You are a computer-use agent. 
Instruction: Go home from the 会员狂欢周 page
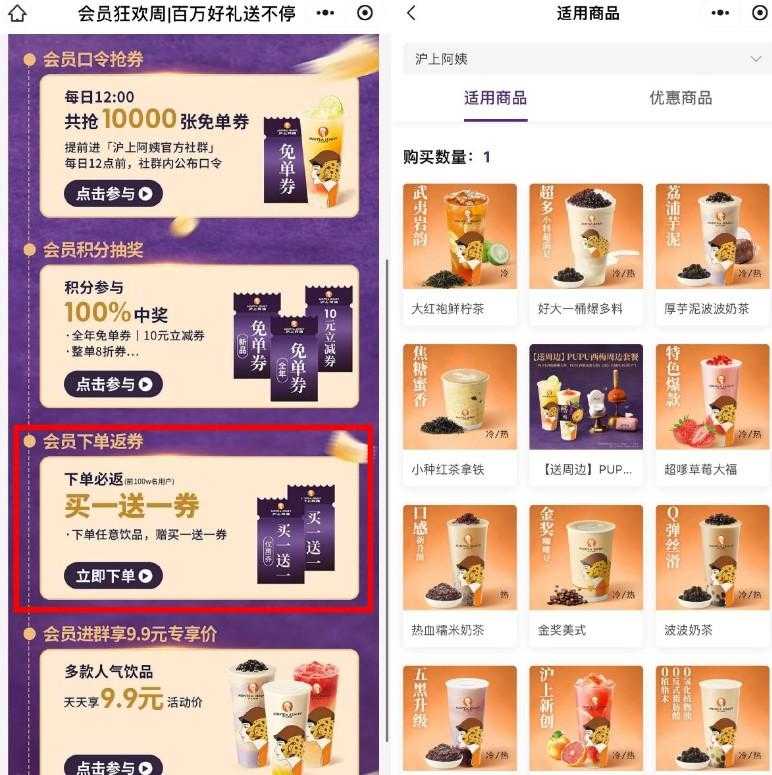[18, 14]
